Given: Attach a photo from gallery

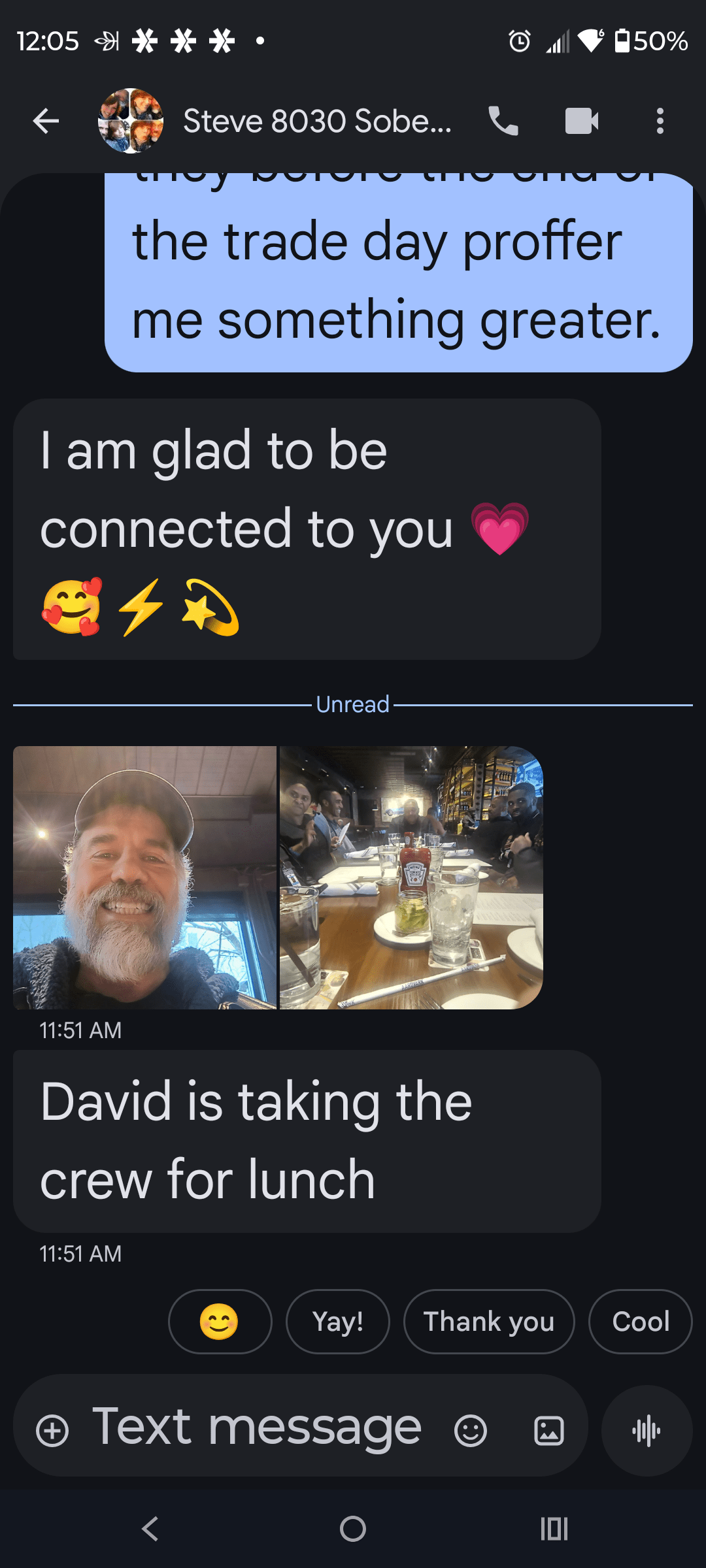Looking at the screenshot, I should [x=549, y=1431].
